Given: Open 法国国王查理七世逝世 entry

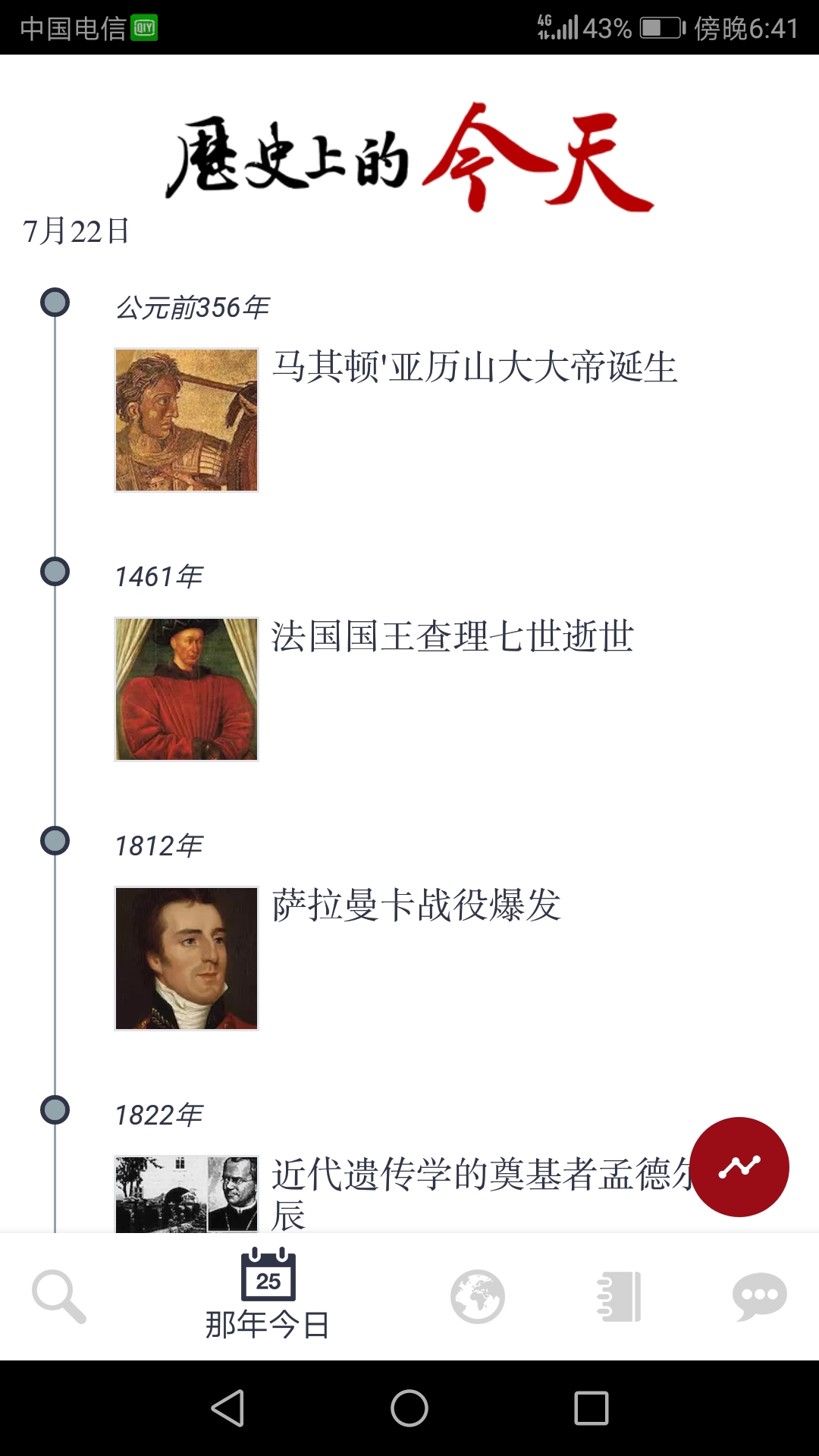Looking at the screenshot, I should click(453, 637).
